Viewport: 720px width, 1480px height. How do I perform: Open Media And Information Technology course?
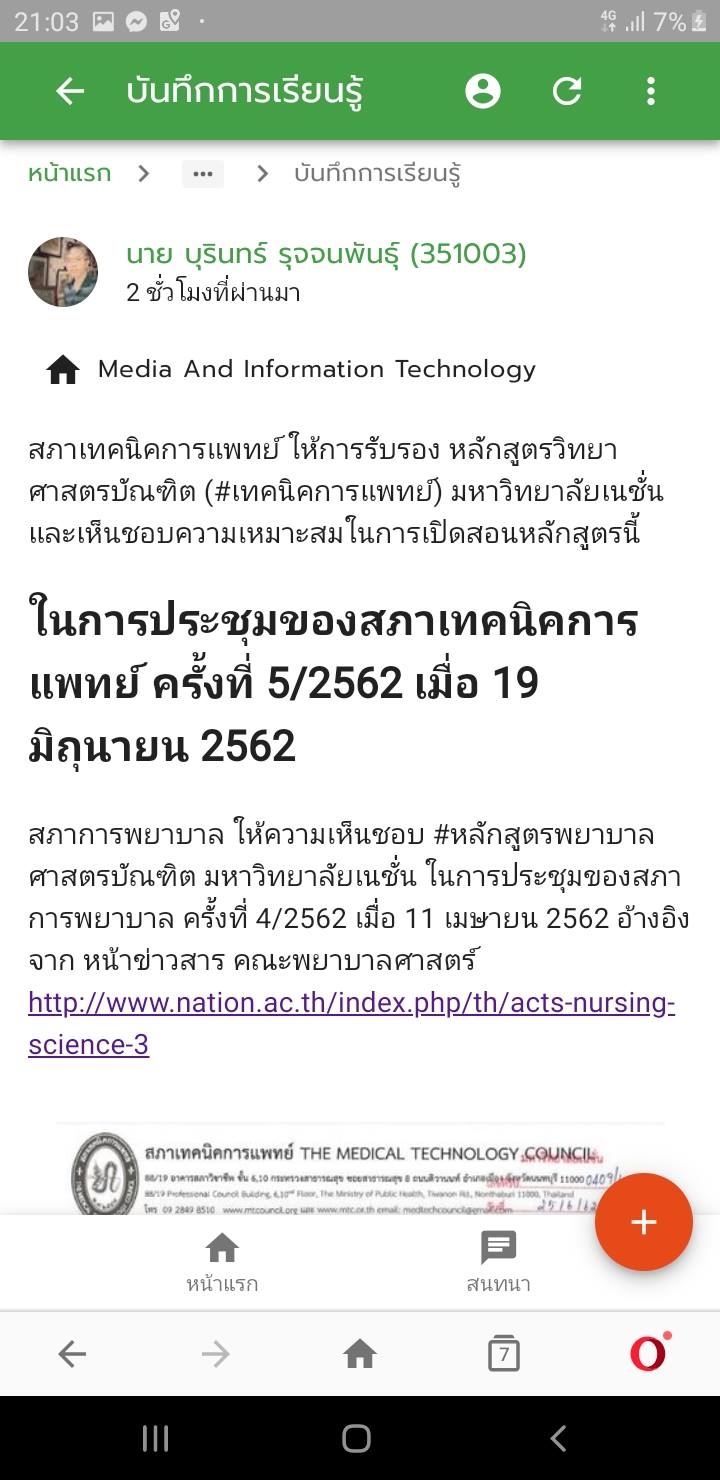click(x=316, y=369)
